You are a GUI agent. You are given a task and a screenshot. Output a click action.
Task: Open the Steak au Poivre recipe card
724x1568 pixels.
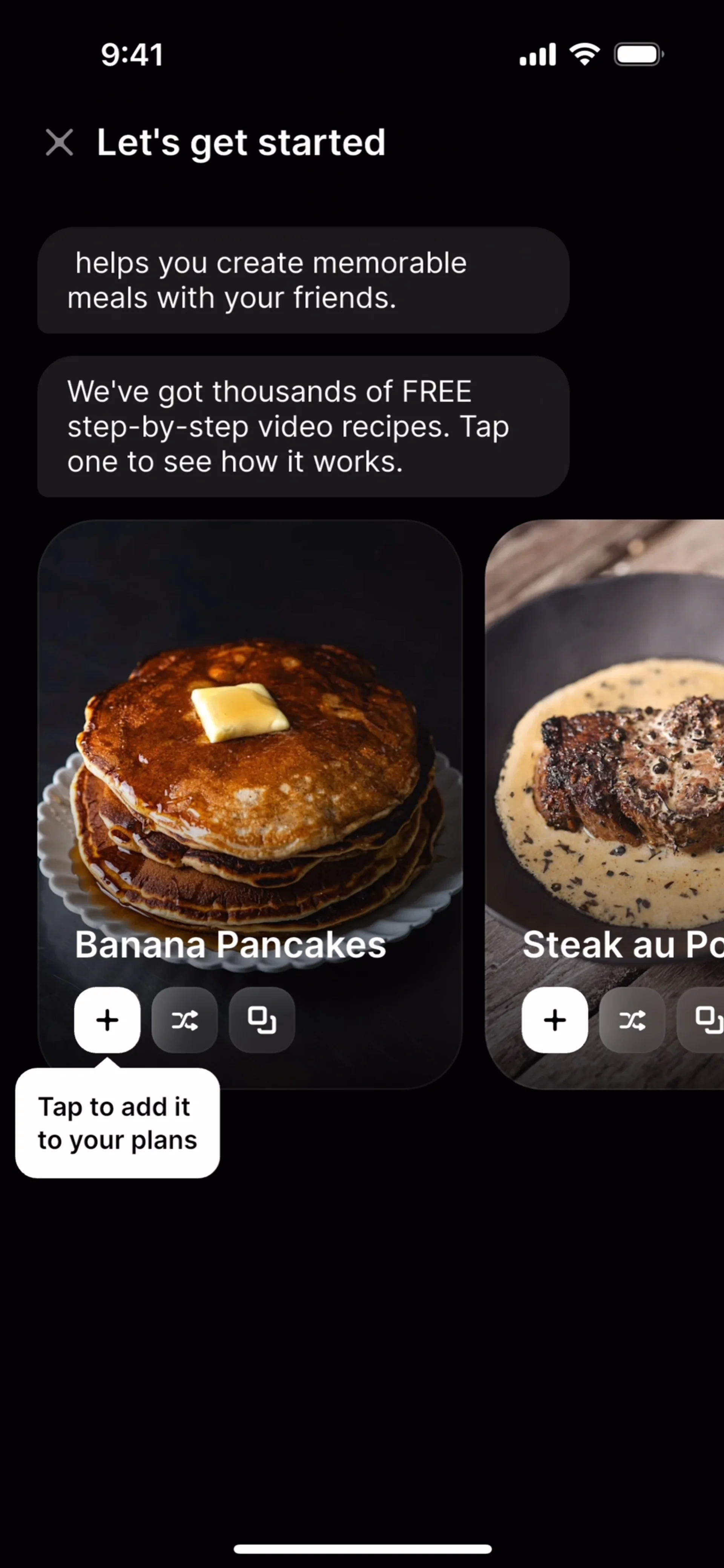[x=604, y=805]
